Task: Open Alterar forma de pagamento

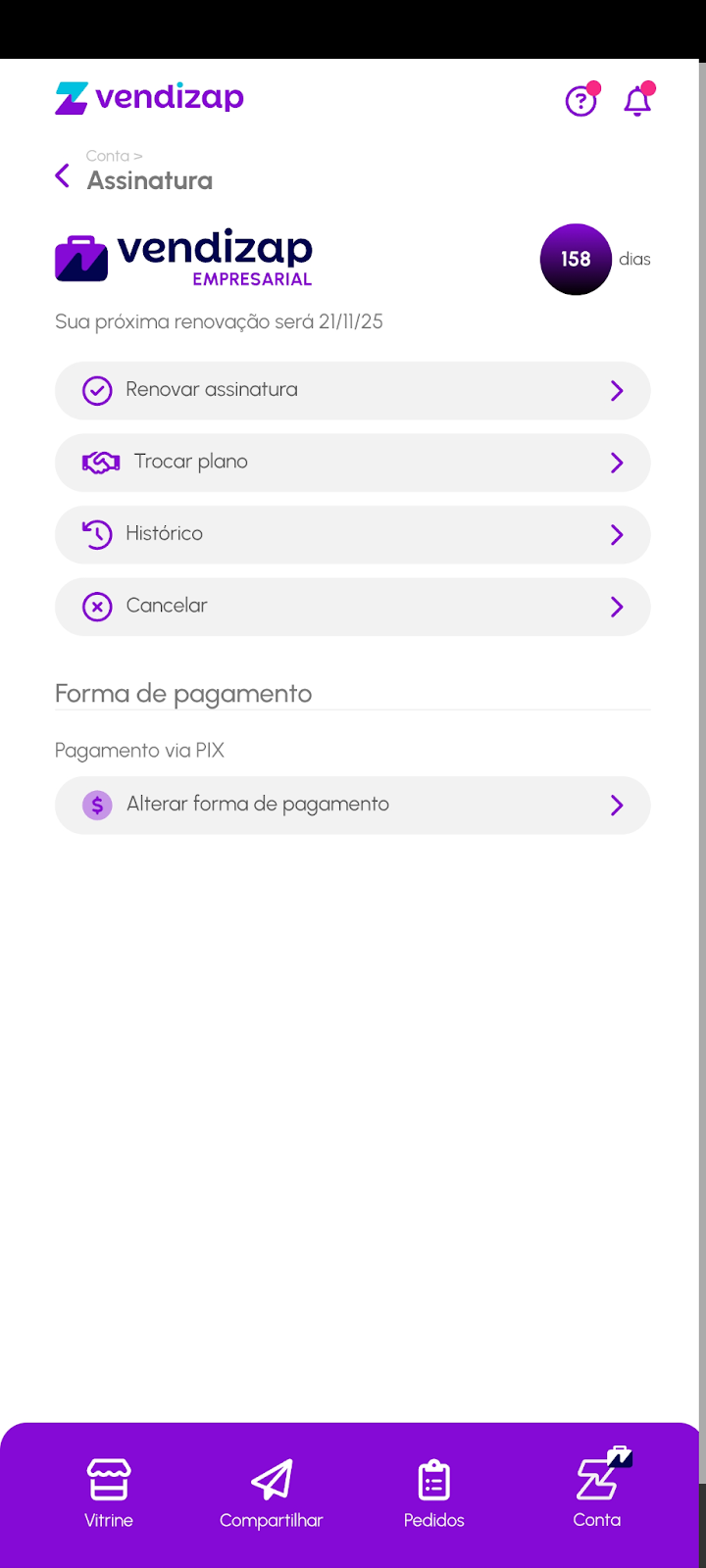Action: pyautogui.click(x=352, y=806)
